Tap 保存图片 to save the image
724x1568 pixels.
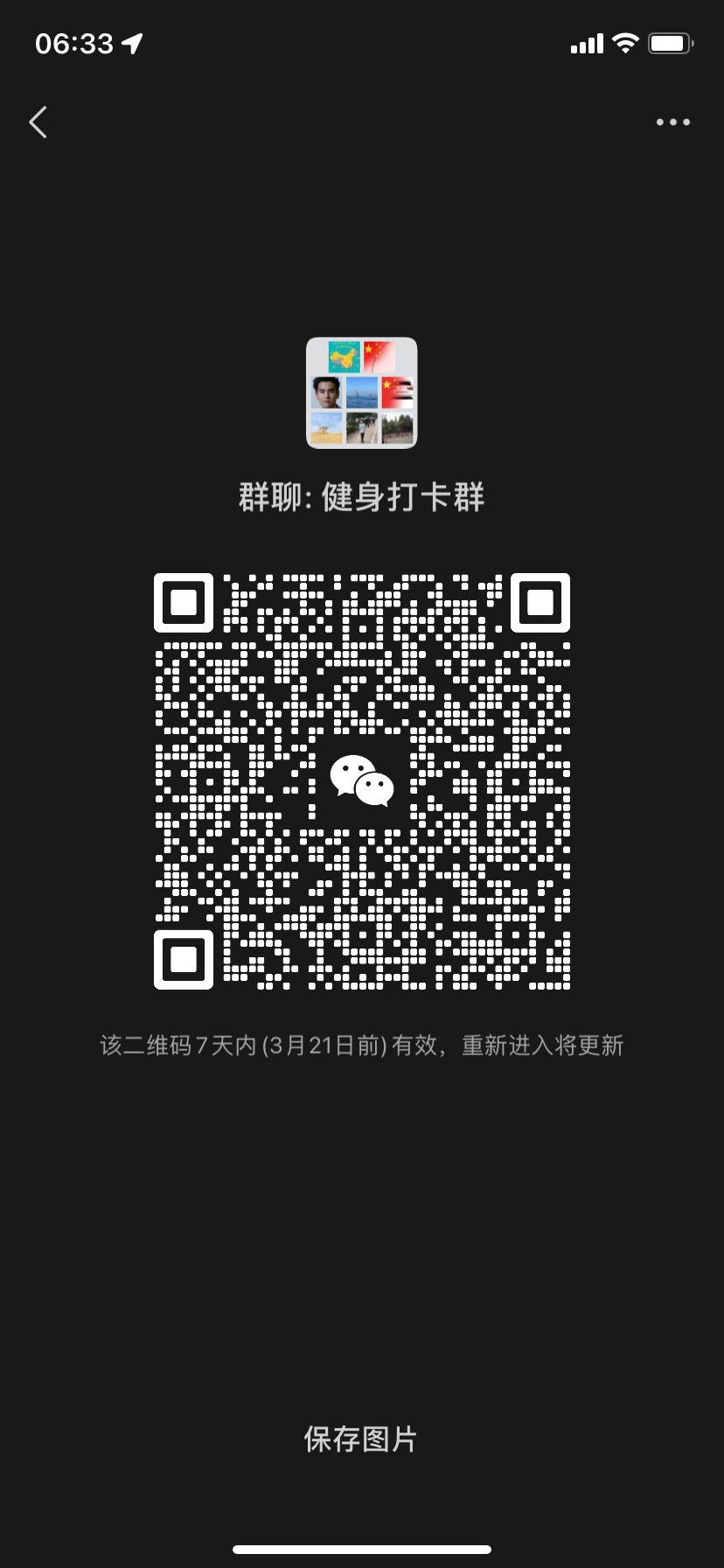pos(360,1439)
